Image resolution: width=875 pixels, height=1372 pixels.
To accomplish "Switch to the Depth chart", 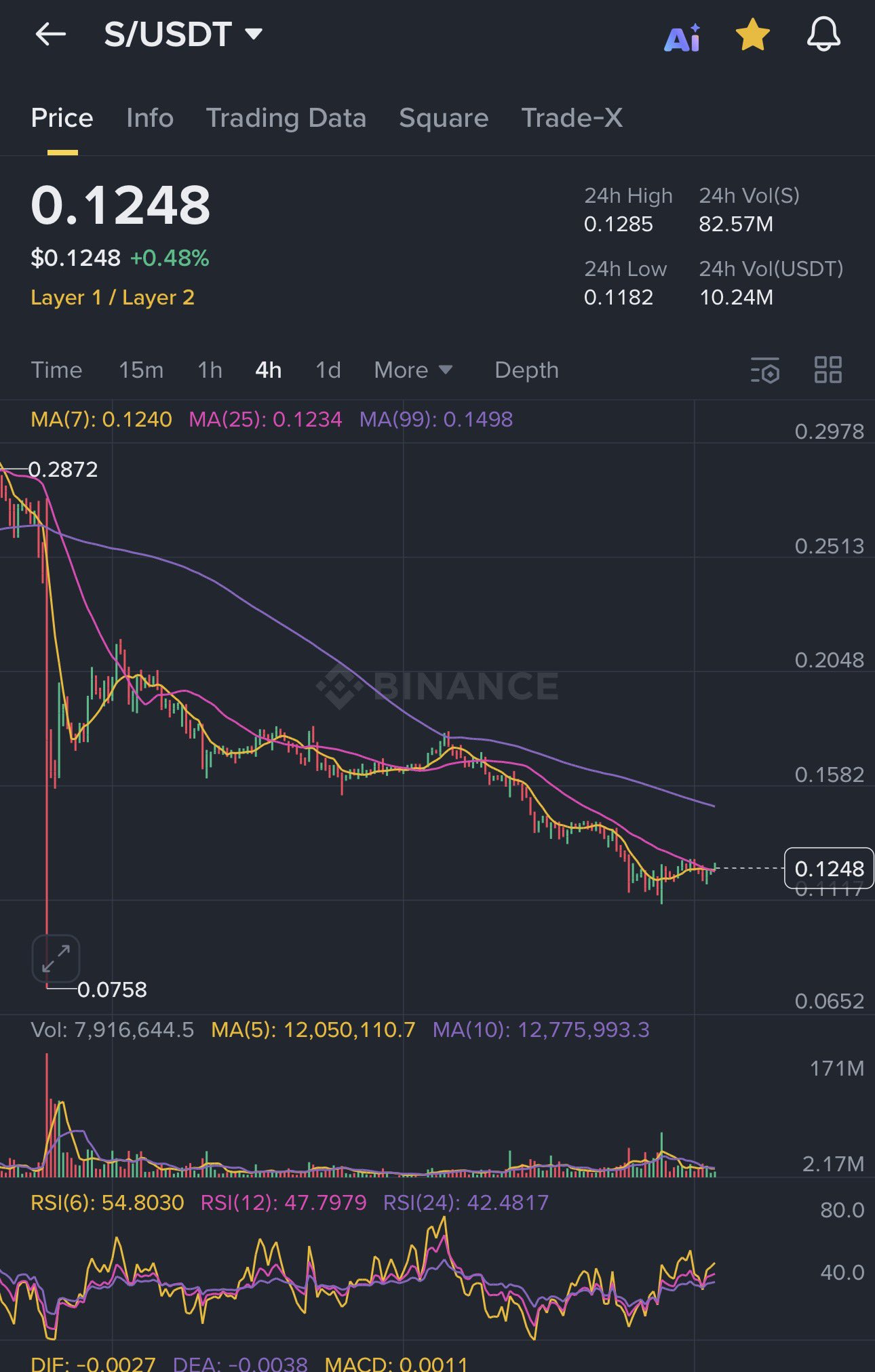I will click(526, 370).
